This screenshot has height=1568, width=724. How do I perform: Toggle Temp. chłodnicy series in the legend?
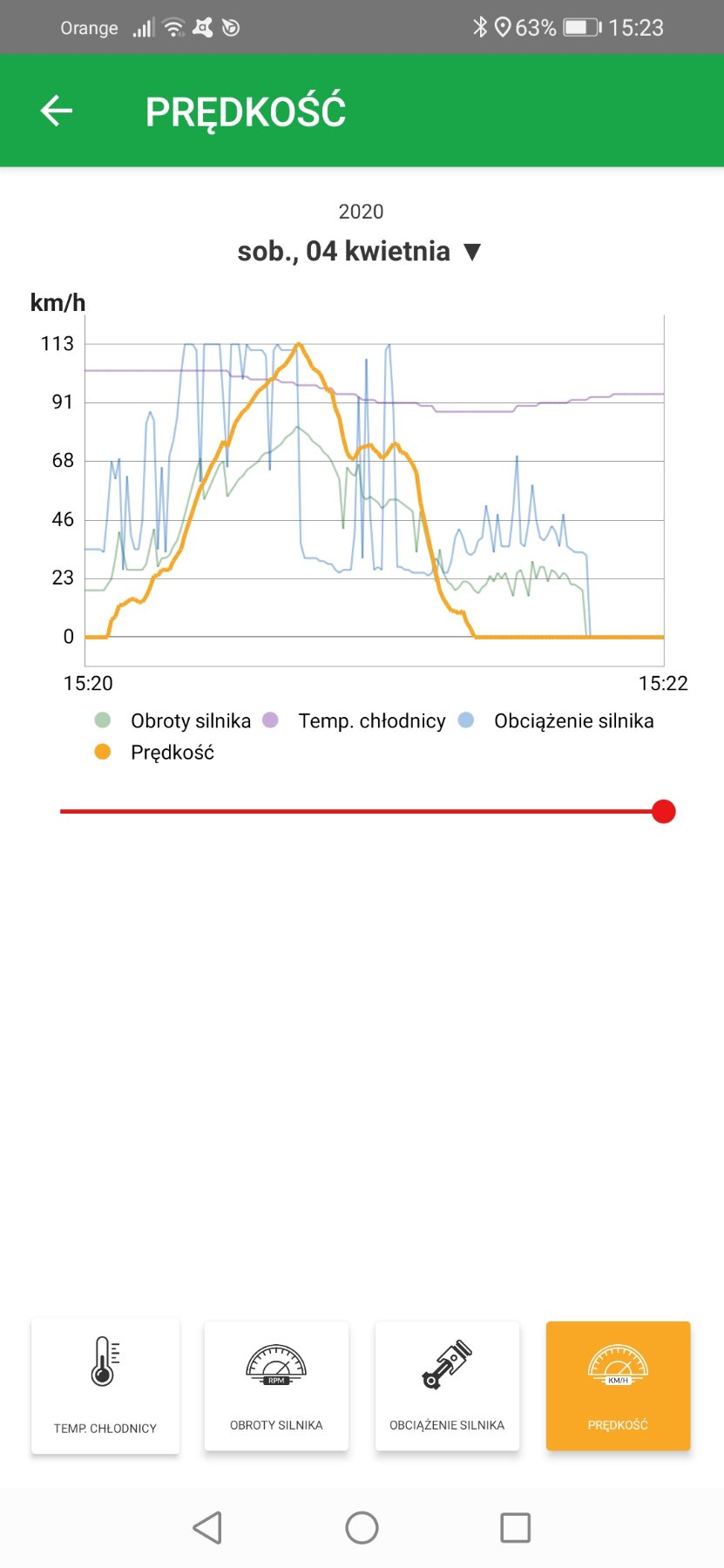pos(355,721)
